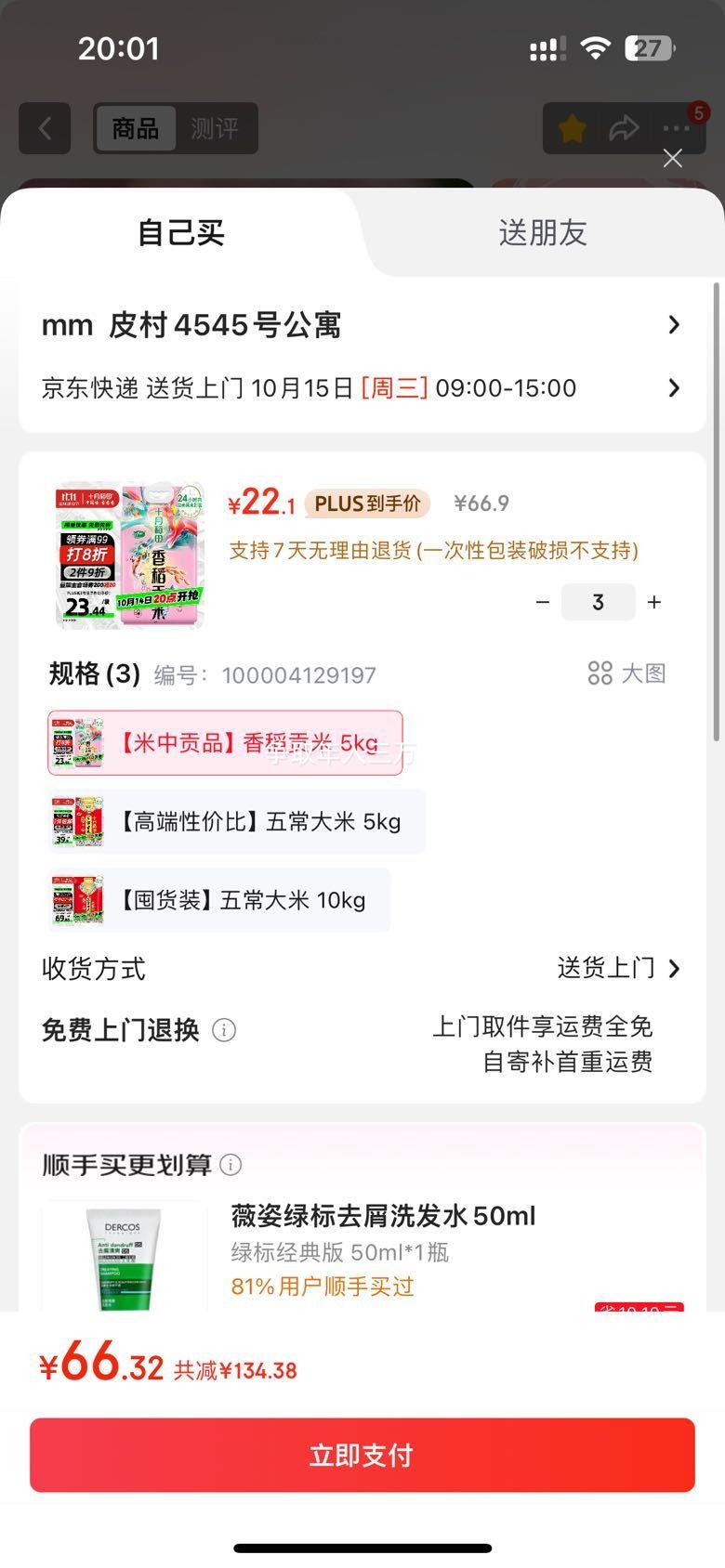This screenshot has height=1568, width=725.
Task: Open 收货方式 送货上门 options
Action: click(x=618, y=968)
